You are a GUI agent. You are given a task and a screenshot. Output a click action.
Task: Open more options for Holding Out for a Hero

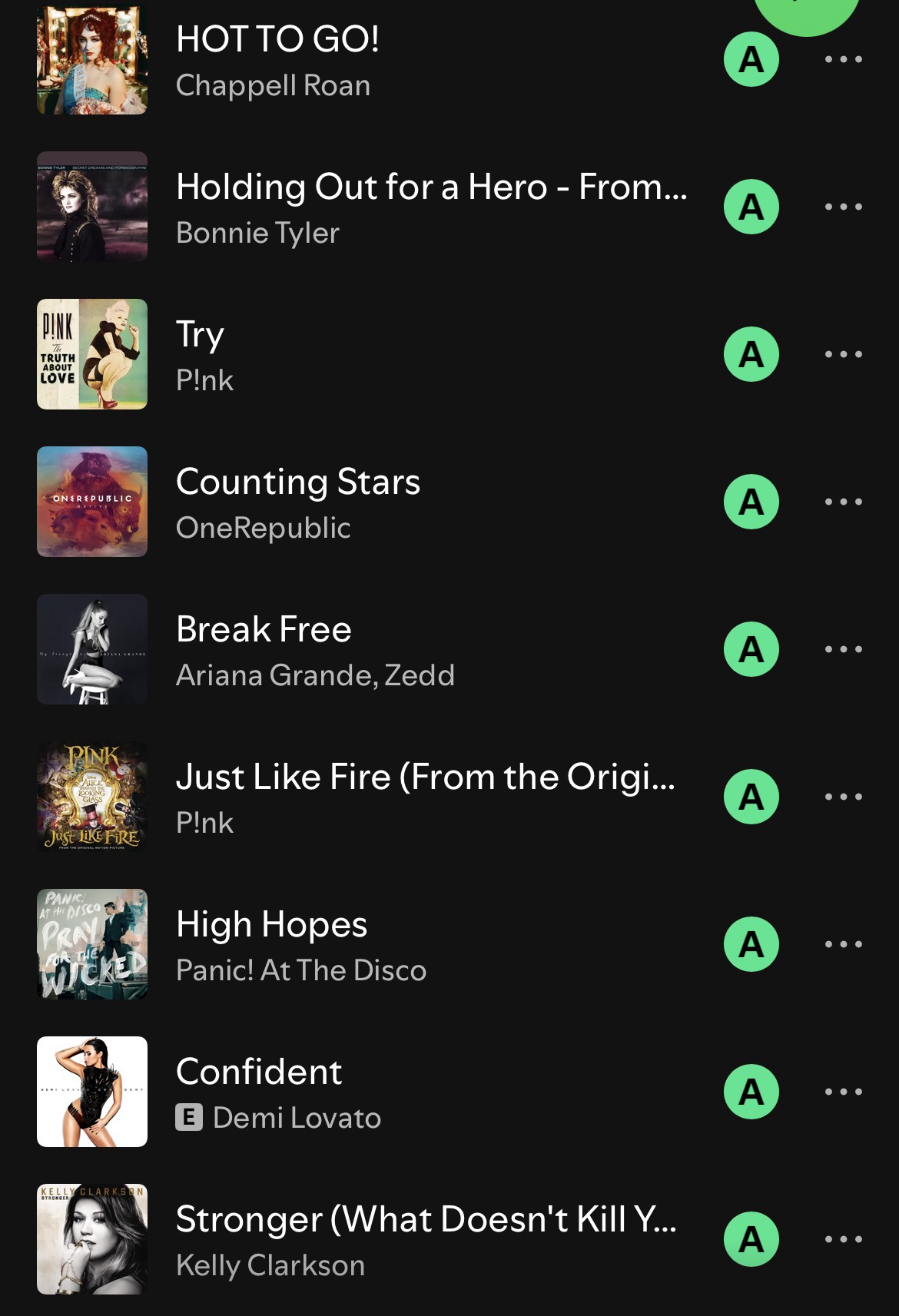click(x=843, y=207)
